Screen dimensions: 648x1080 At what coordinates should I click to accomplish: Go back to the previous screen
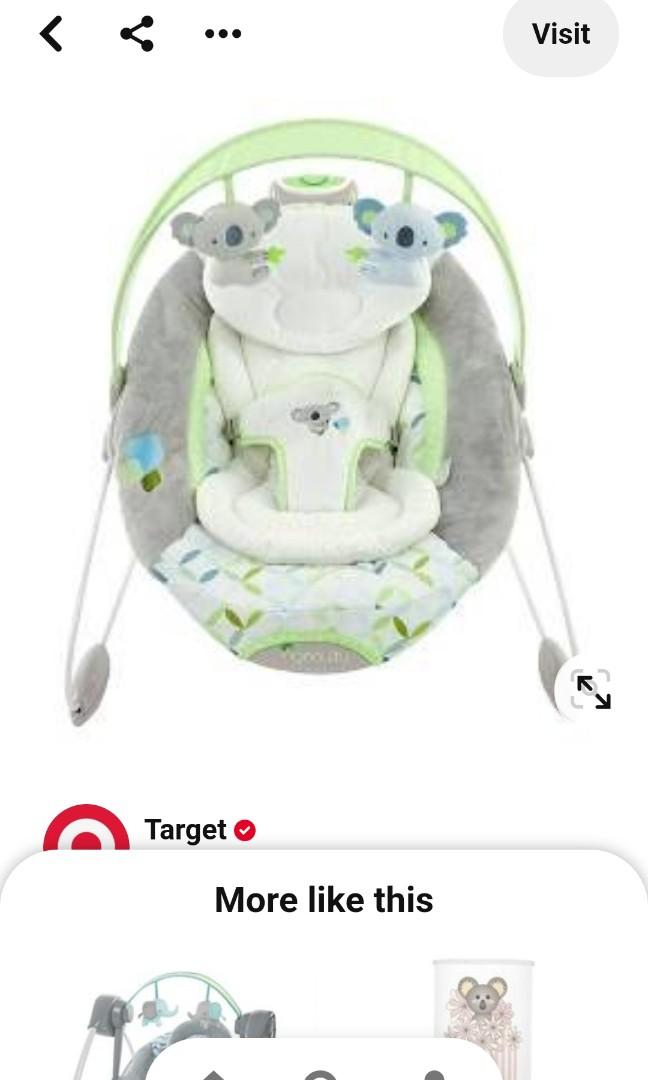(51, 34)
